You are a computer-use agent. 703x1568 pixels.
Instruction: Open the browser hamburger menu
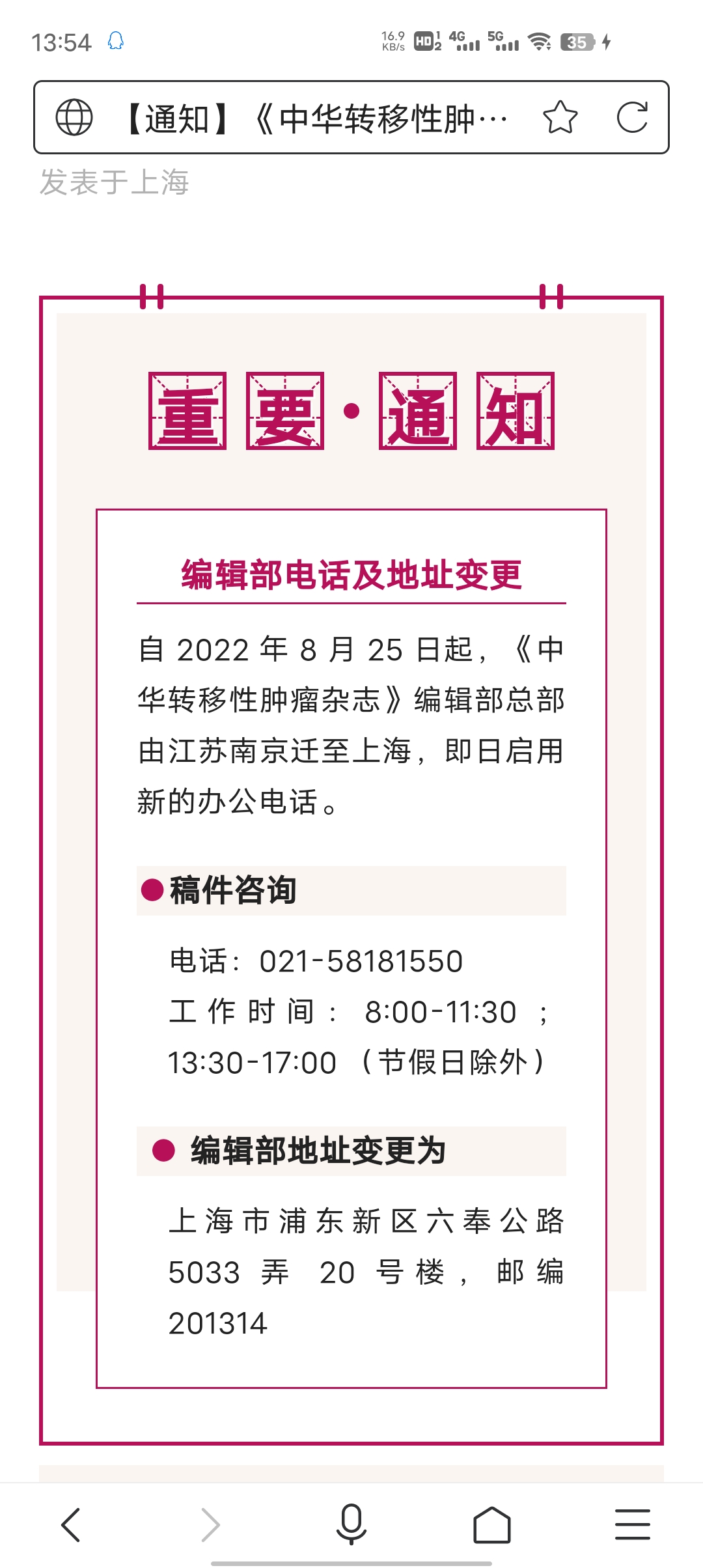click(633, 1525)
